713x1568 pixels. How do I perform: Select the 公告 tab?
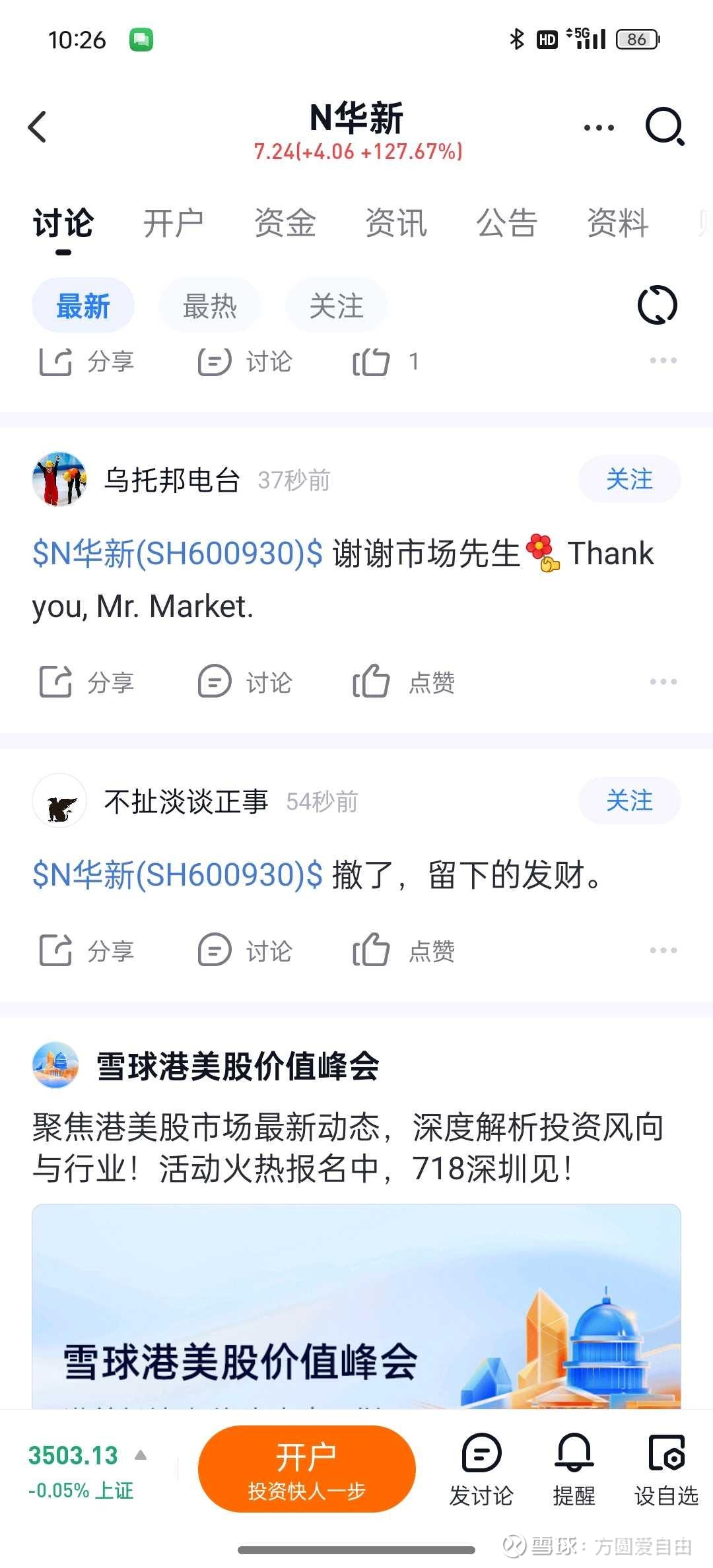pos(506,223)
